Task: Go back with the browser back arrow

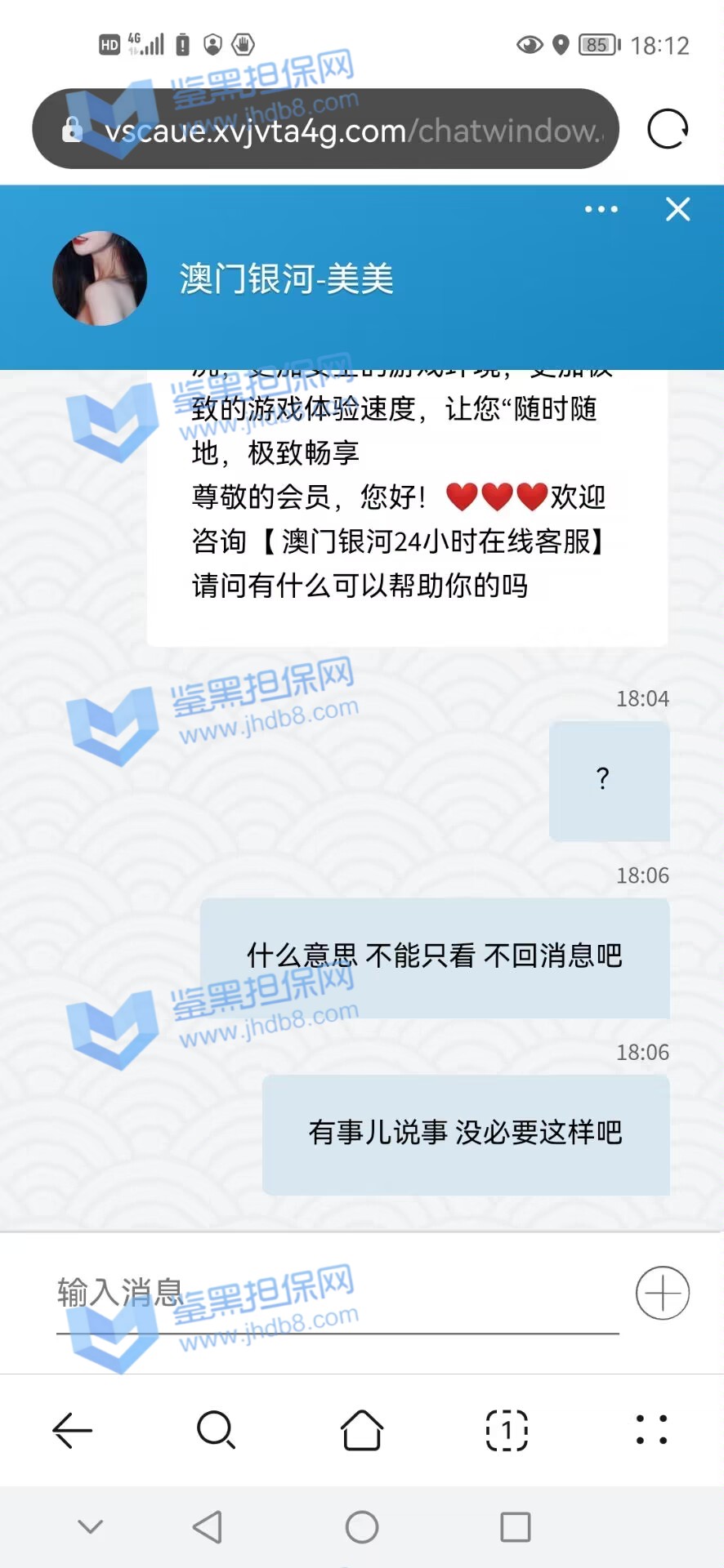Action: click(x=73, y=1430)
